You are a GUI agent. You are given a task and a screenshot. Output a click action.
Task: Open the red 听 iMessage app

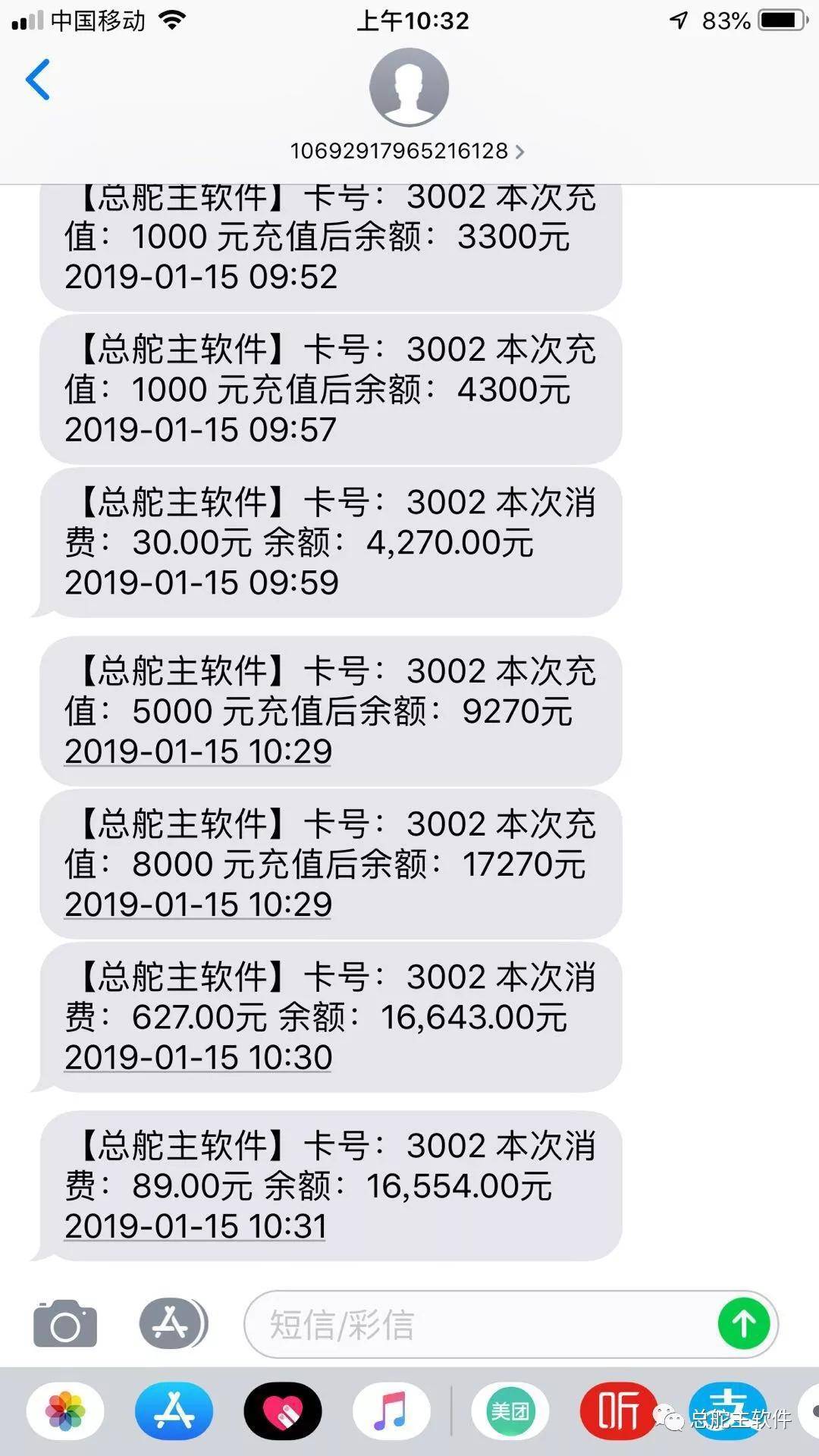tap(618, 1411)
